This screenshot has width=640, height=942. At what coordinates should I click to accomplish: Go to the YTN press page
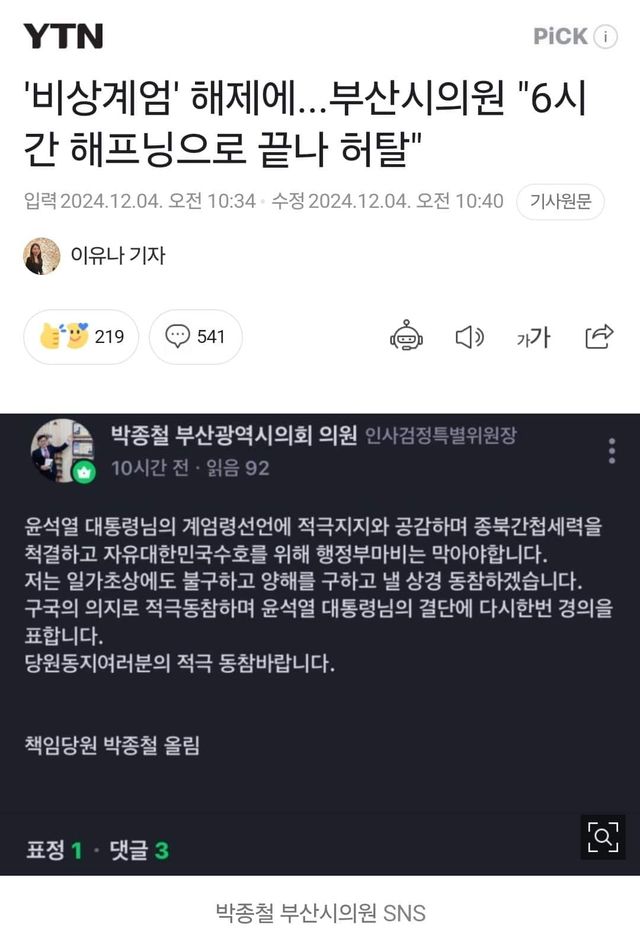(63, 37)
